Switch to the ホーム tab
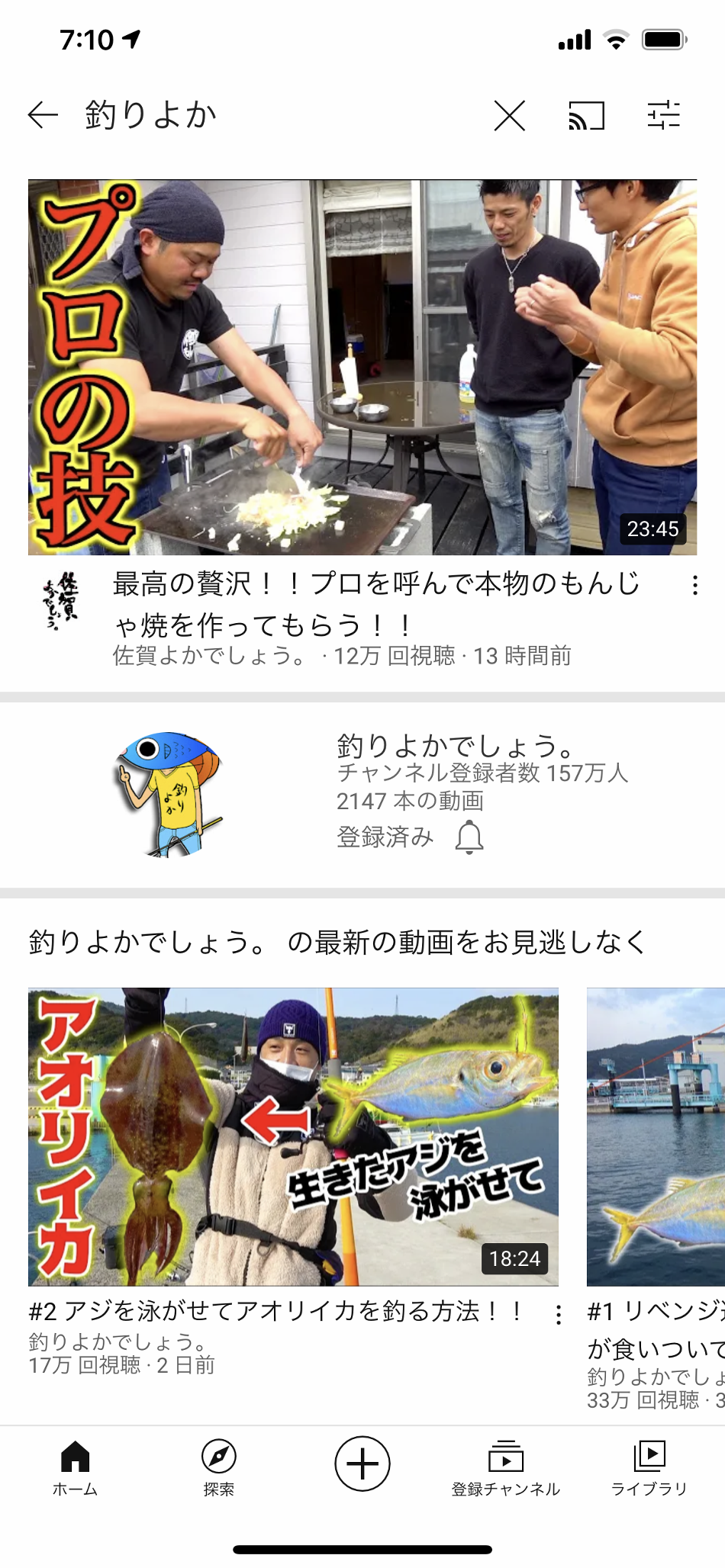 tap(75, 1467)
